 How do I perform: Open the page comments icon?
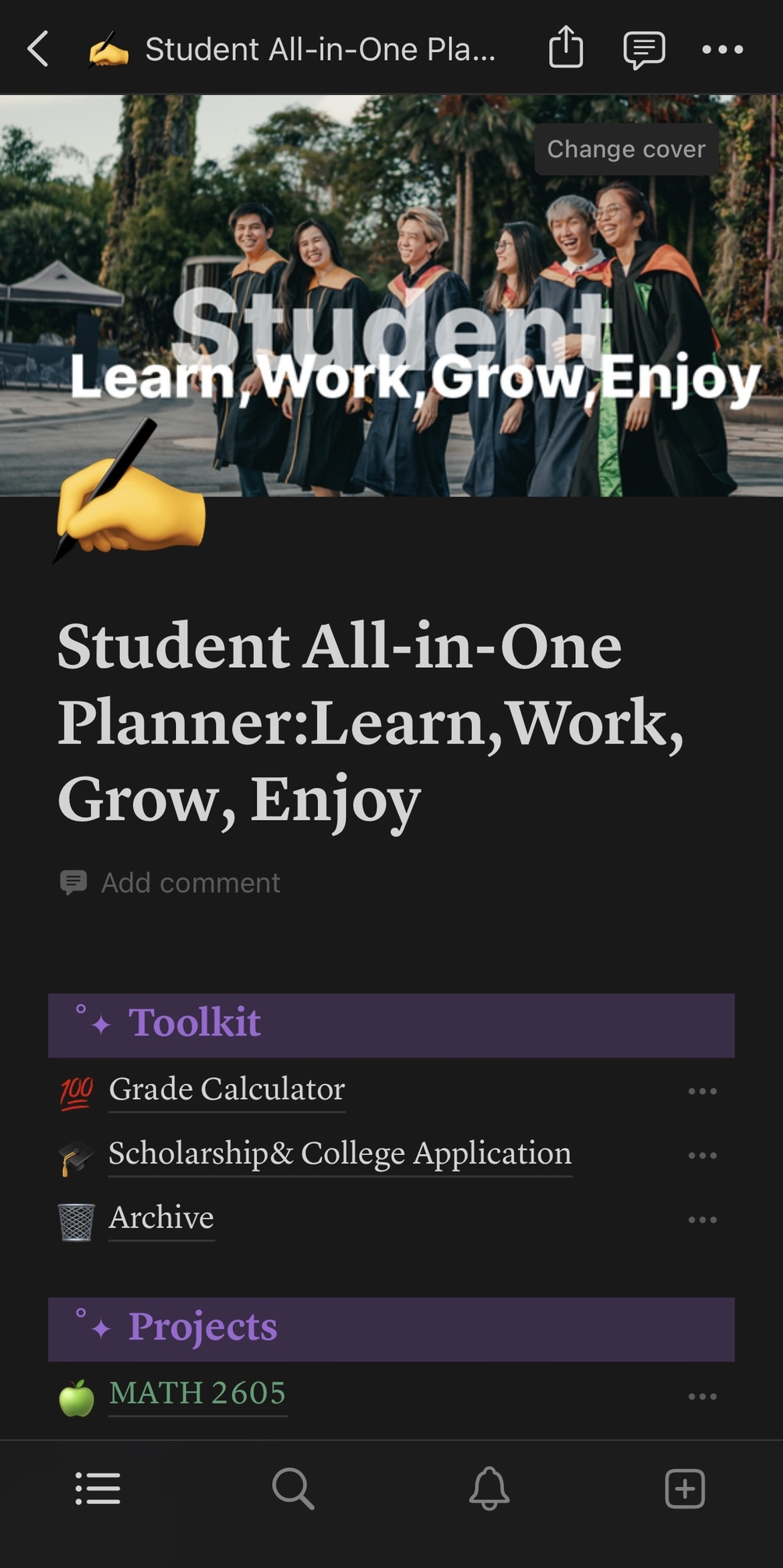click(x=644, y=50)
